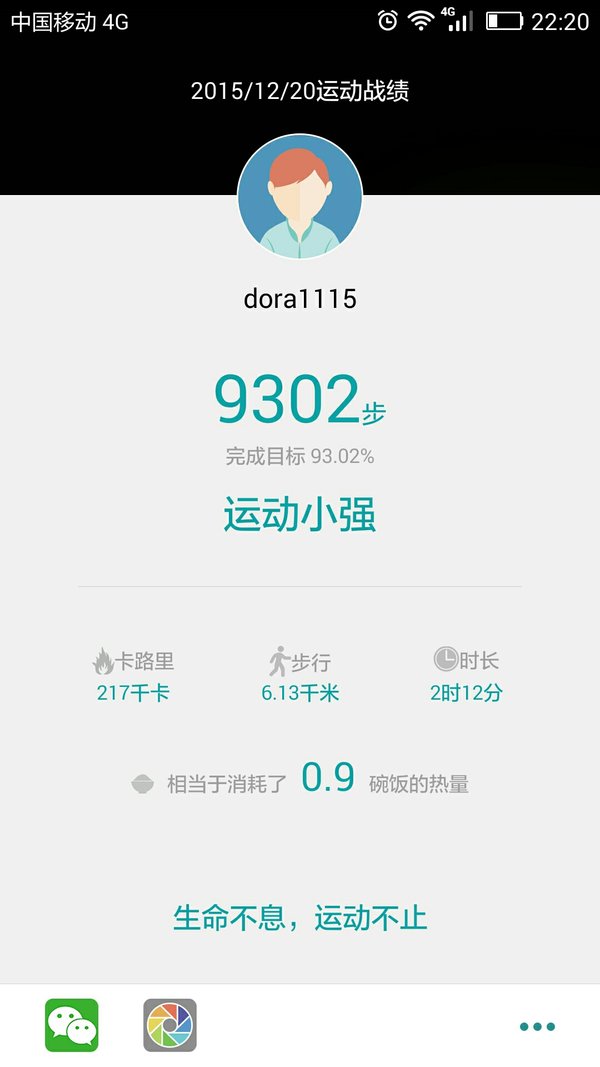
Task: Share via the colorful camera shutter app
Action: (x=170, y=1025)
